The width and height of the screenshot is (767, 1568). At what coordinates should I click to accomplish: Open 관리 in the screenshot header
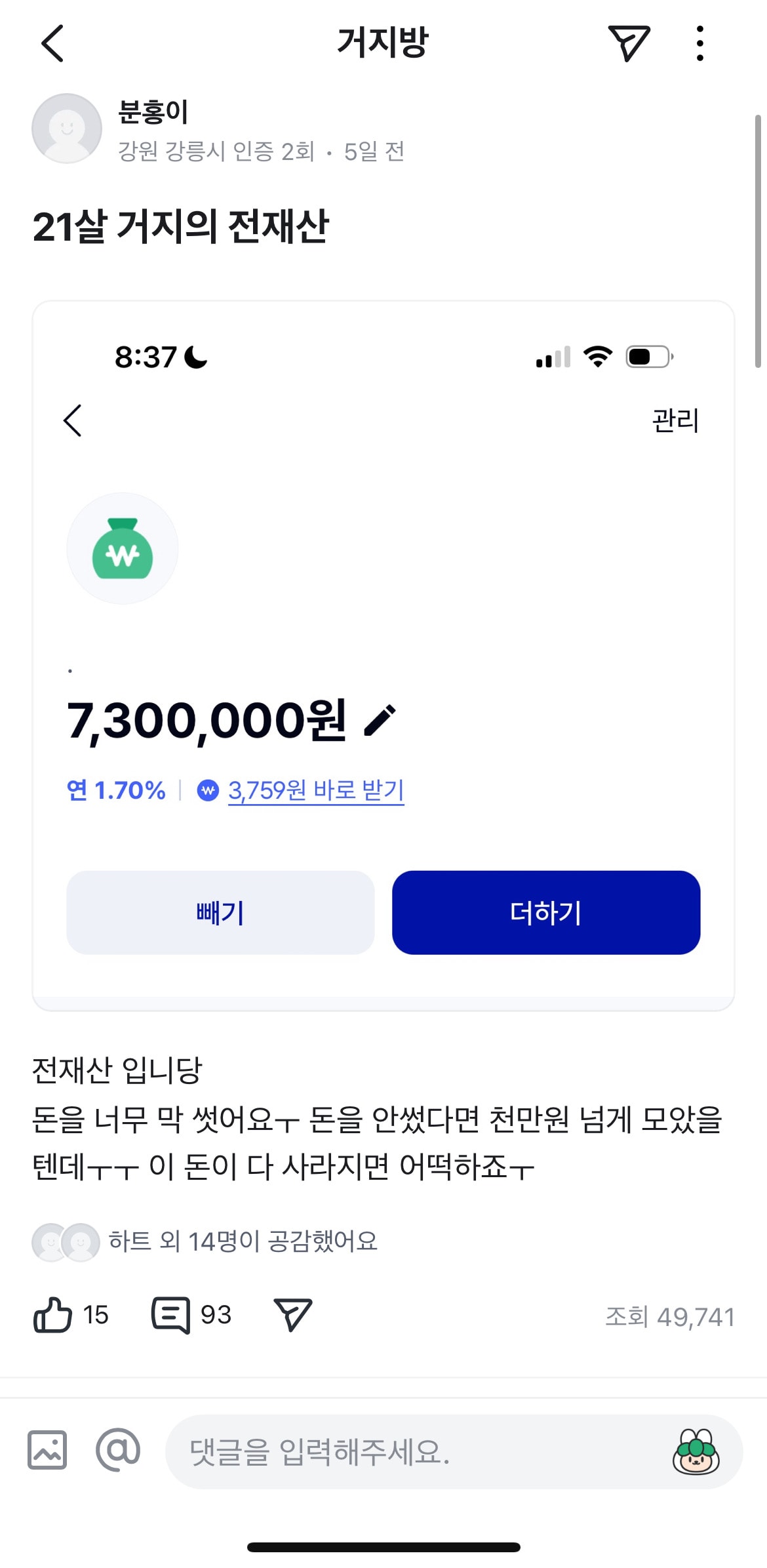[676, 420]
